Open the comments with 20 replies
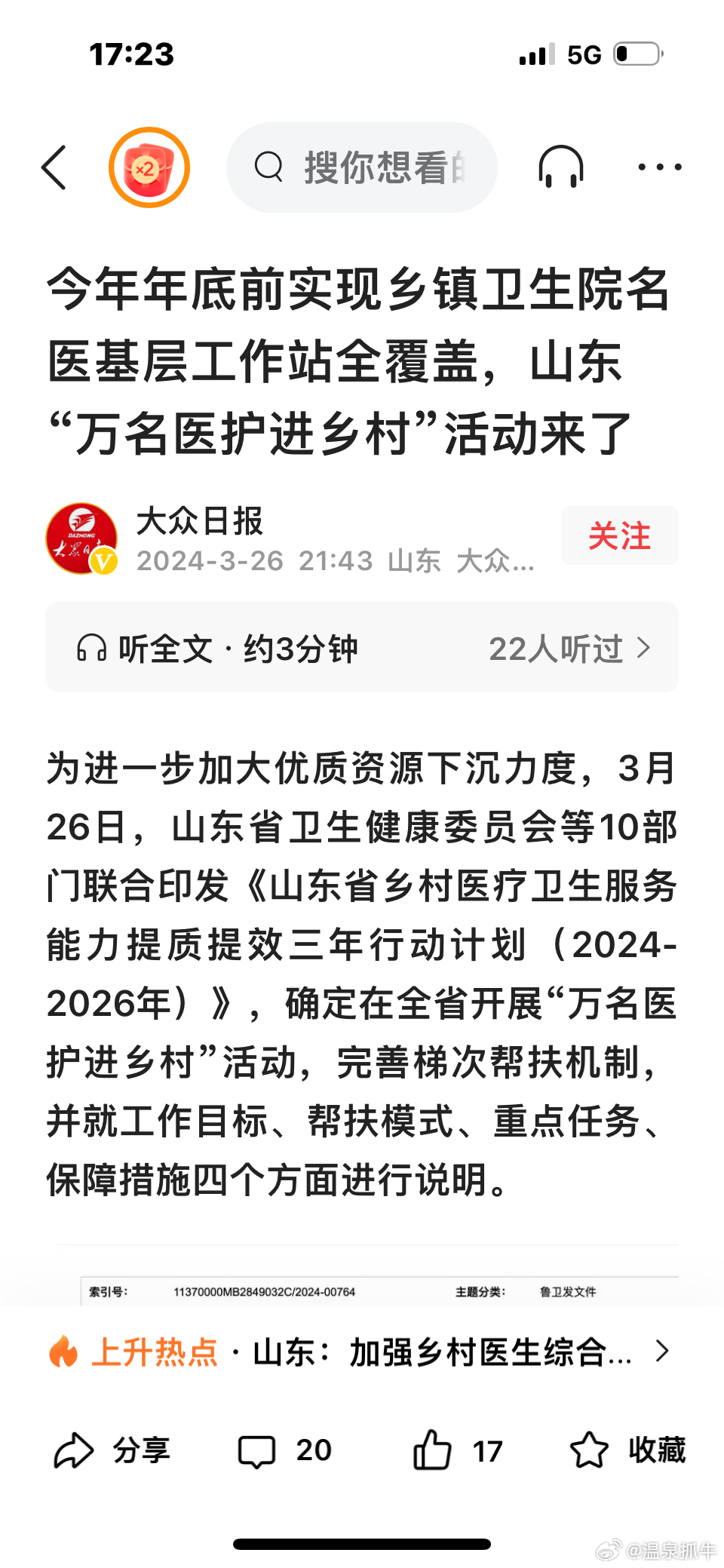 coord(284,1450)
